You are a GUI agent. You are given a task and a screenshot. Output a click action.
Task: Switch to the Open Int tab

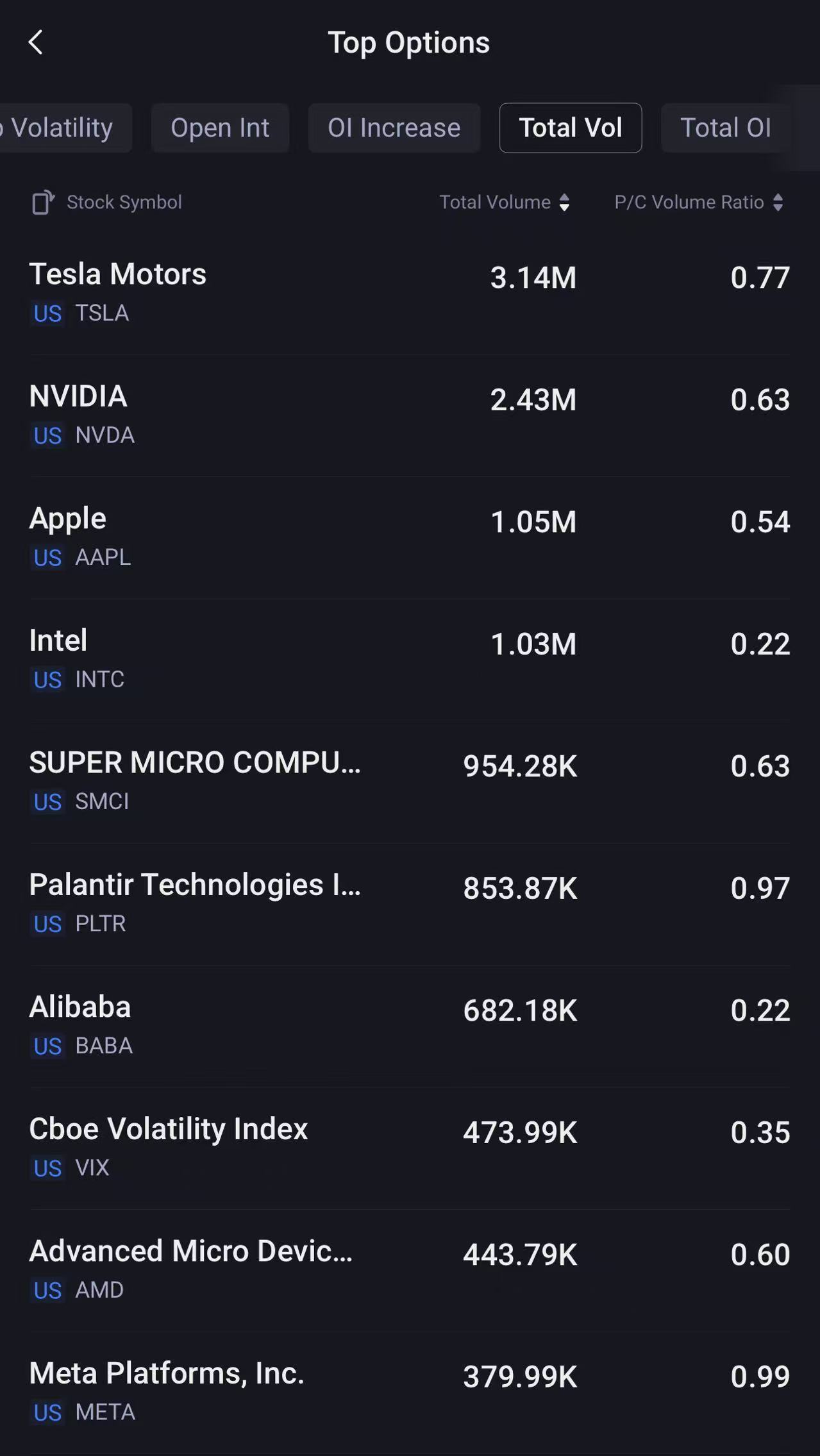pyautogui.click(x=220, y=128)
